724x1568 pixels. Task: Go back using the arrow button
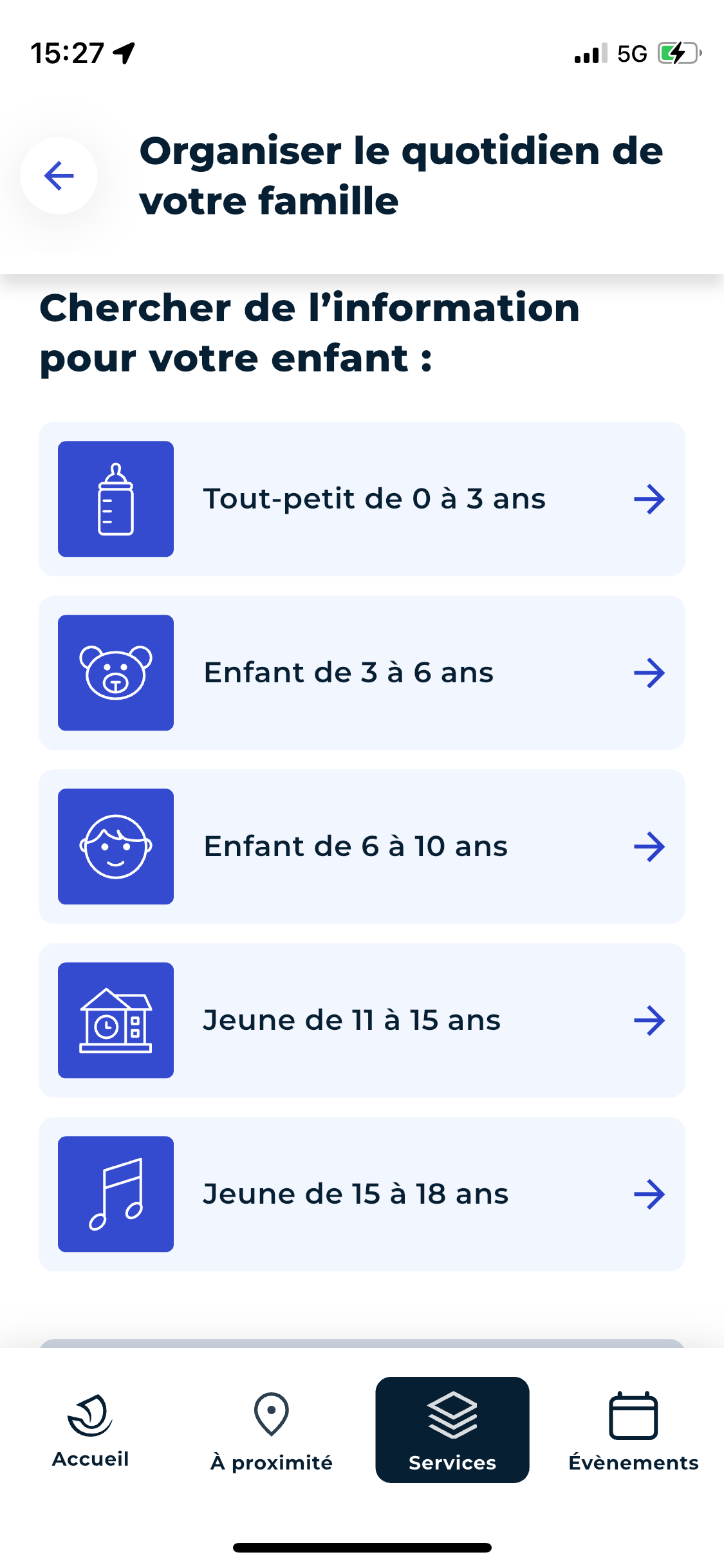59,176
